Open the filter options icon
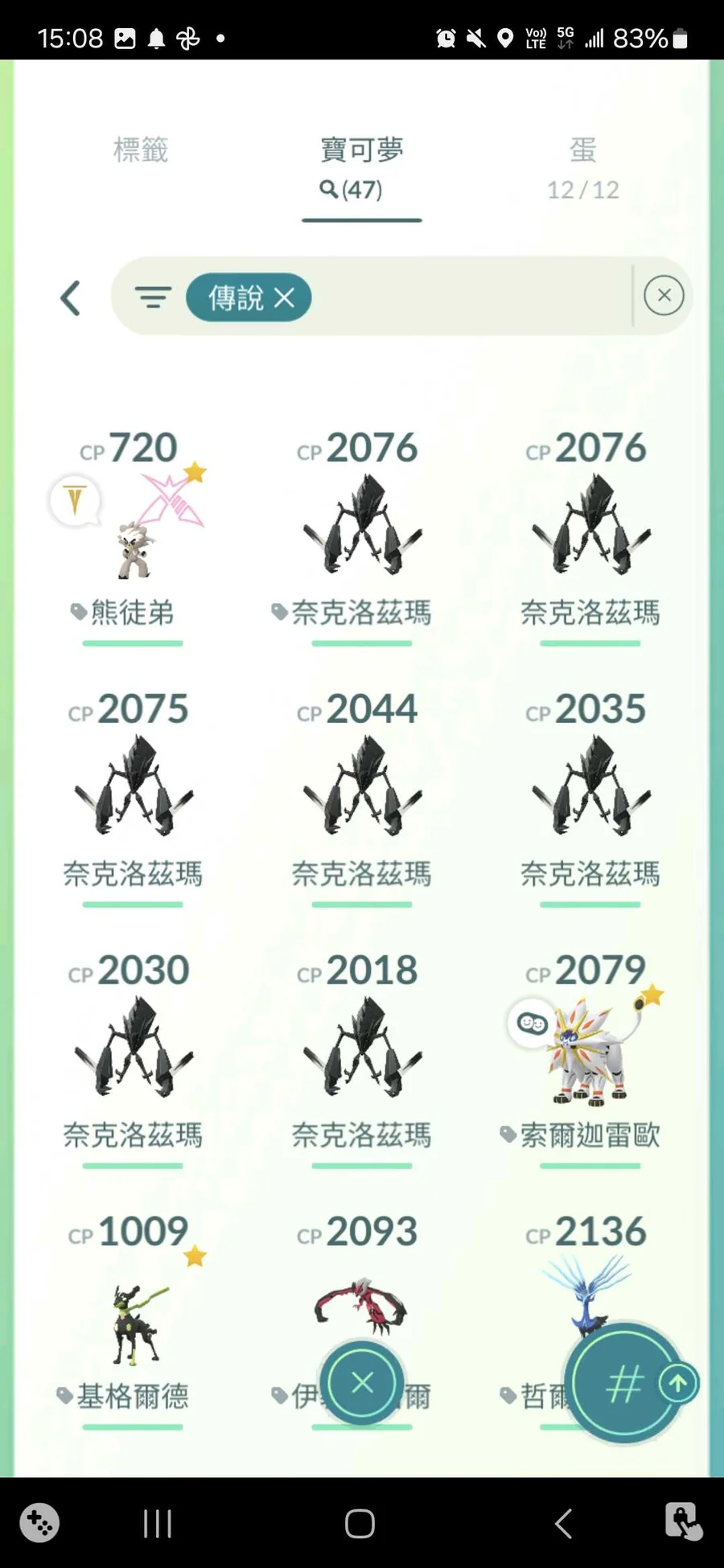 (153, 298)
